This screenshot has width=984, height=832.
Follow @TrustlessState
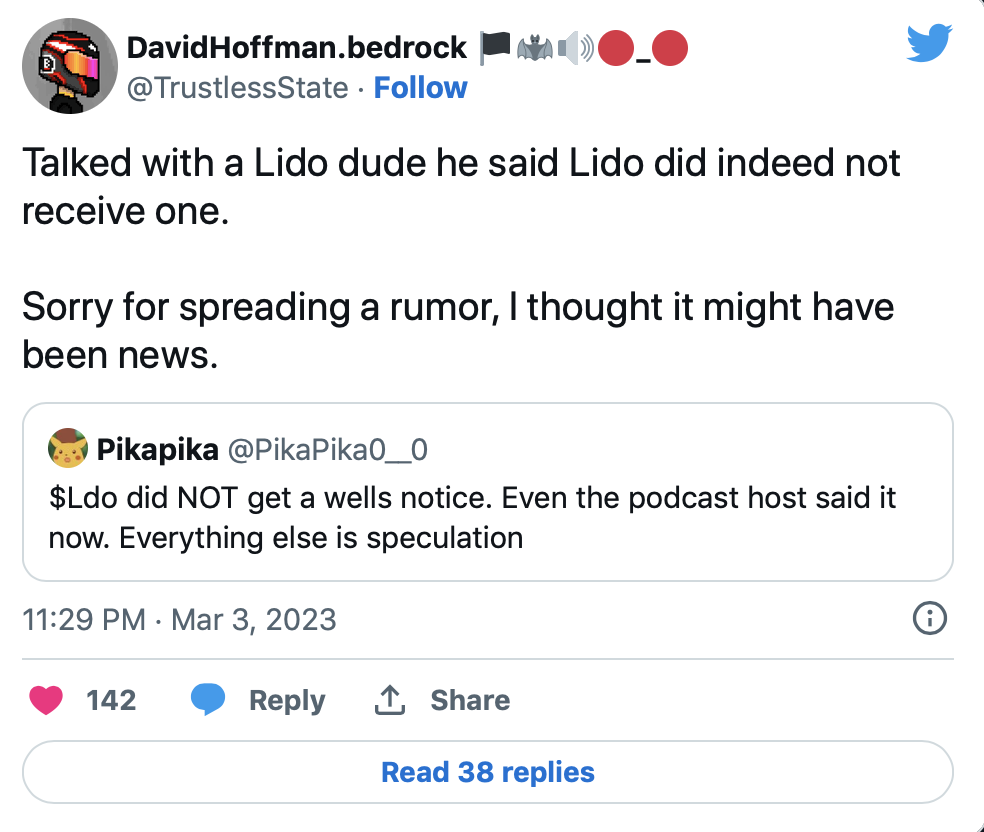click(420, 88)
